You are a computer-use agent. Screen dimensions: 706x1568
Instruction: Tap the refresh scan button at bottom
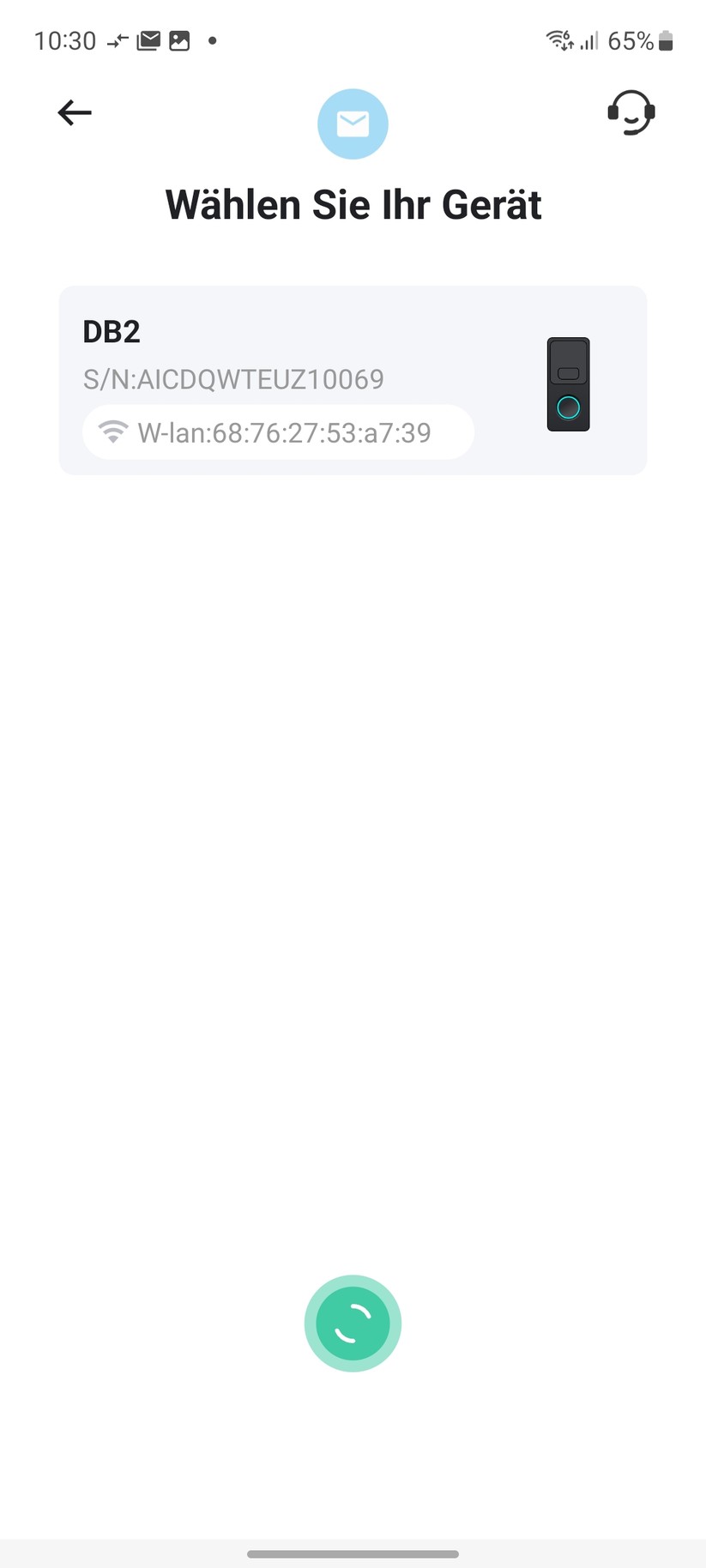point(353,1323)
